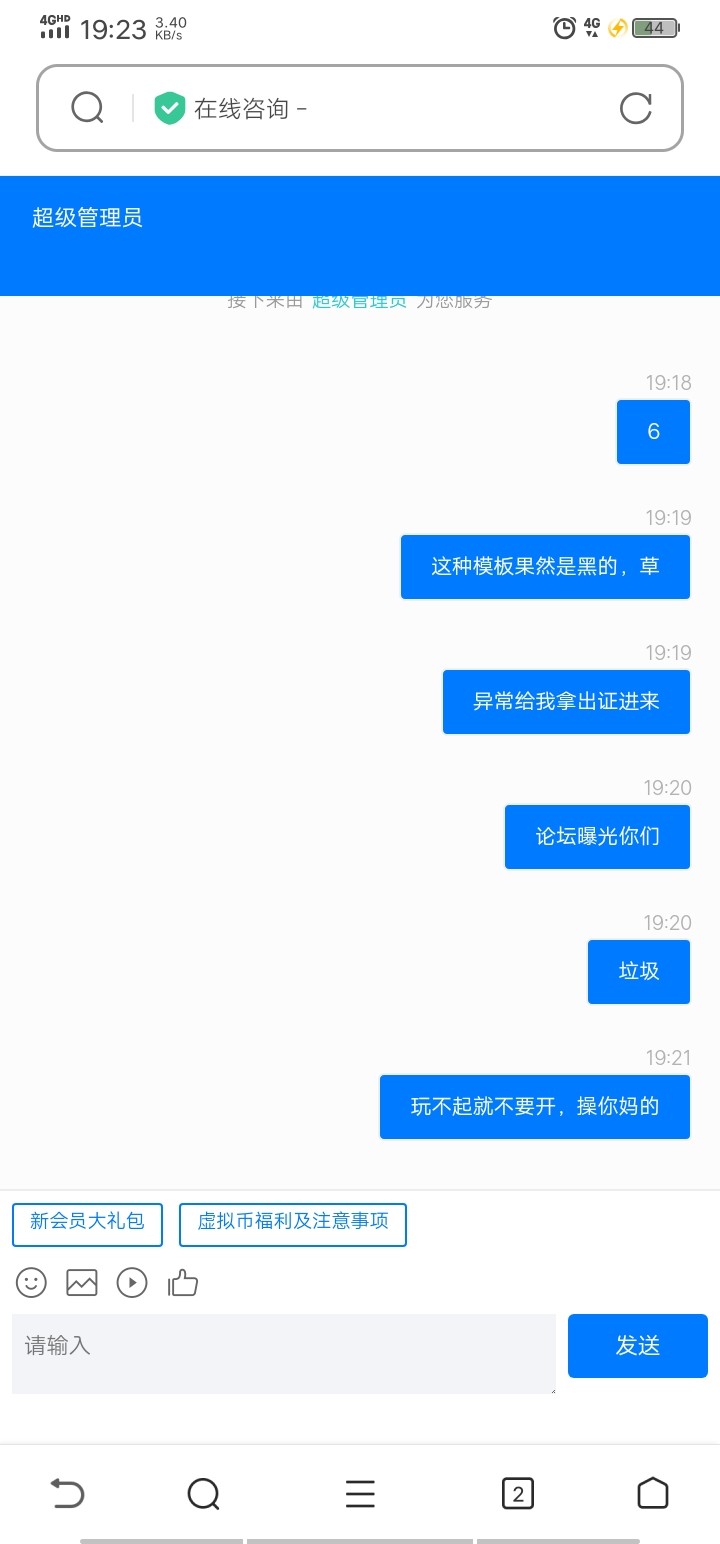Image resolution: width=720 pixels, height=1544 pixels.
Task: Attach a video with the play icon
Action: [132, 1282]
